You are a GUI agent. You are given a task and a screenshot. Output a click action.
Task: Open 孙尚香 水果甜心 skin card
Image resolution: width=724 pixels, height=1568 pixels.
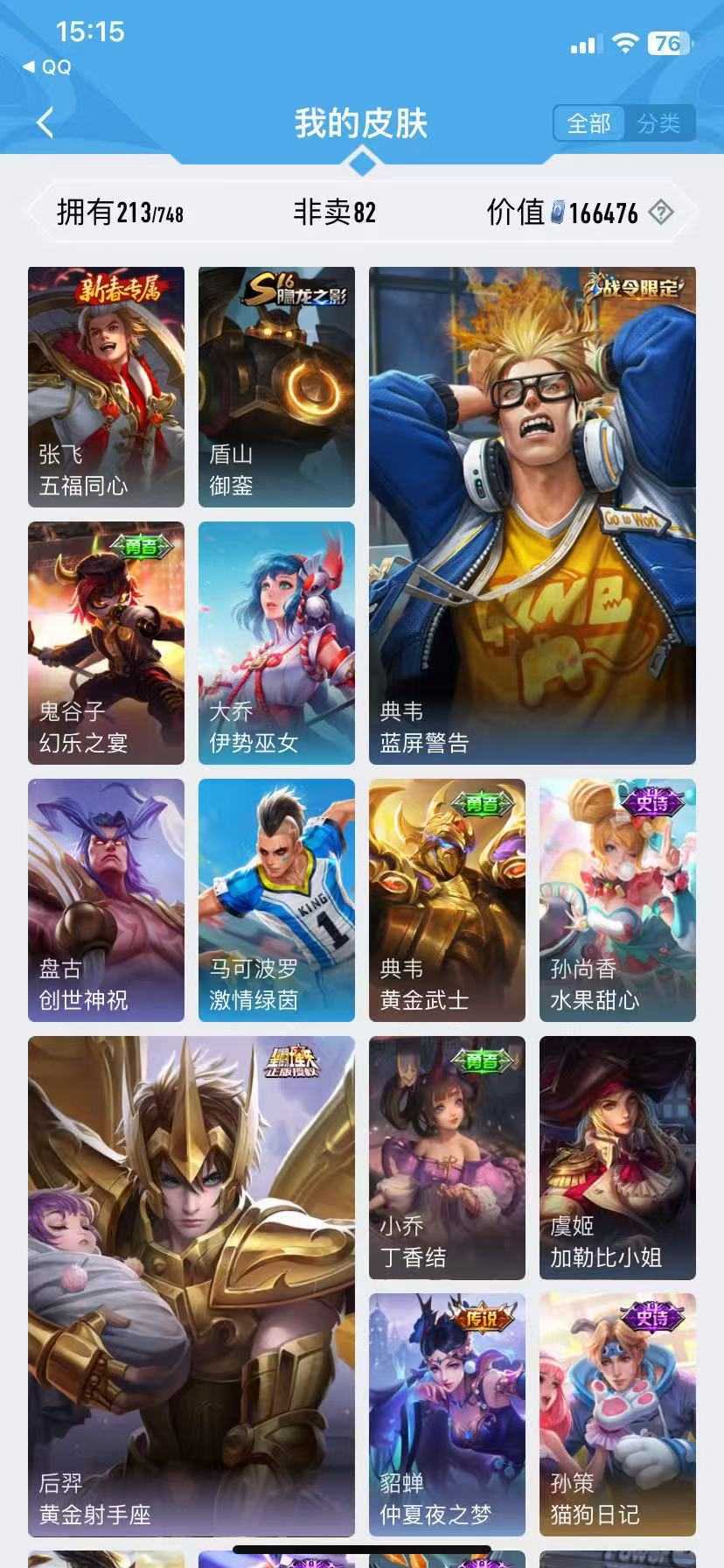617,900
